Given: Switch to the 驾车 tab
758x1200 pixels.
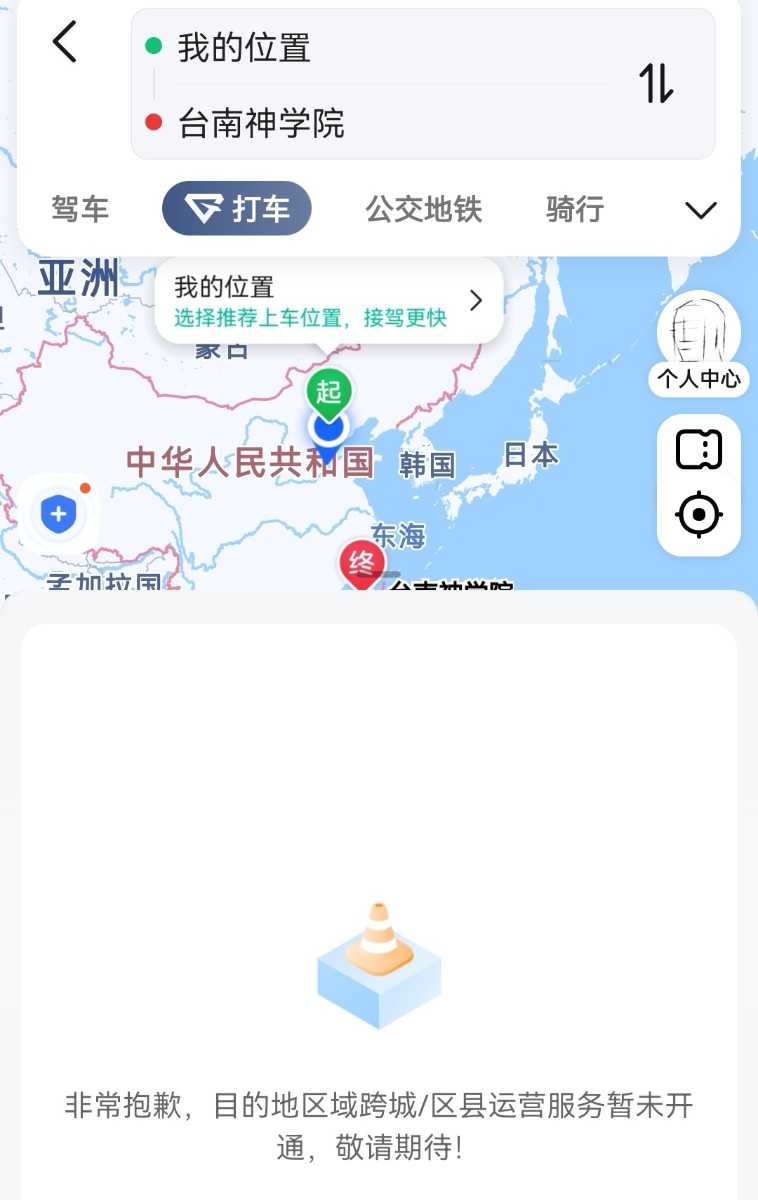Looking at the screenshot, I should point(80,210).
